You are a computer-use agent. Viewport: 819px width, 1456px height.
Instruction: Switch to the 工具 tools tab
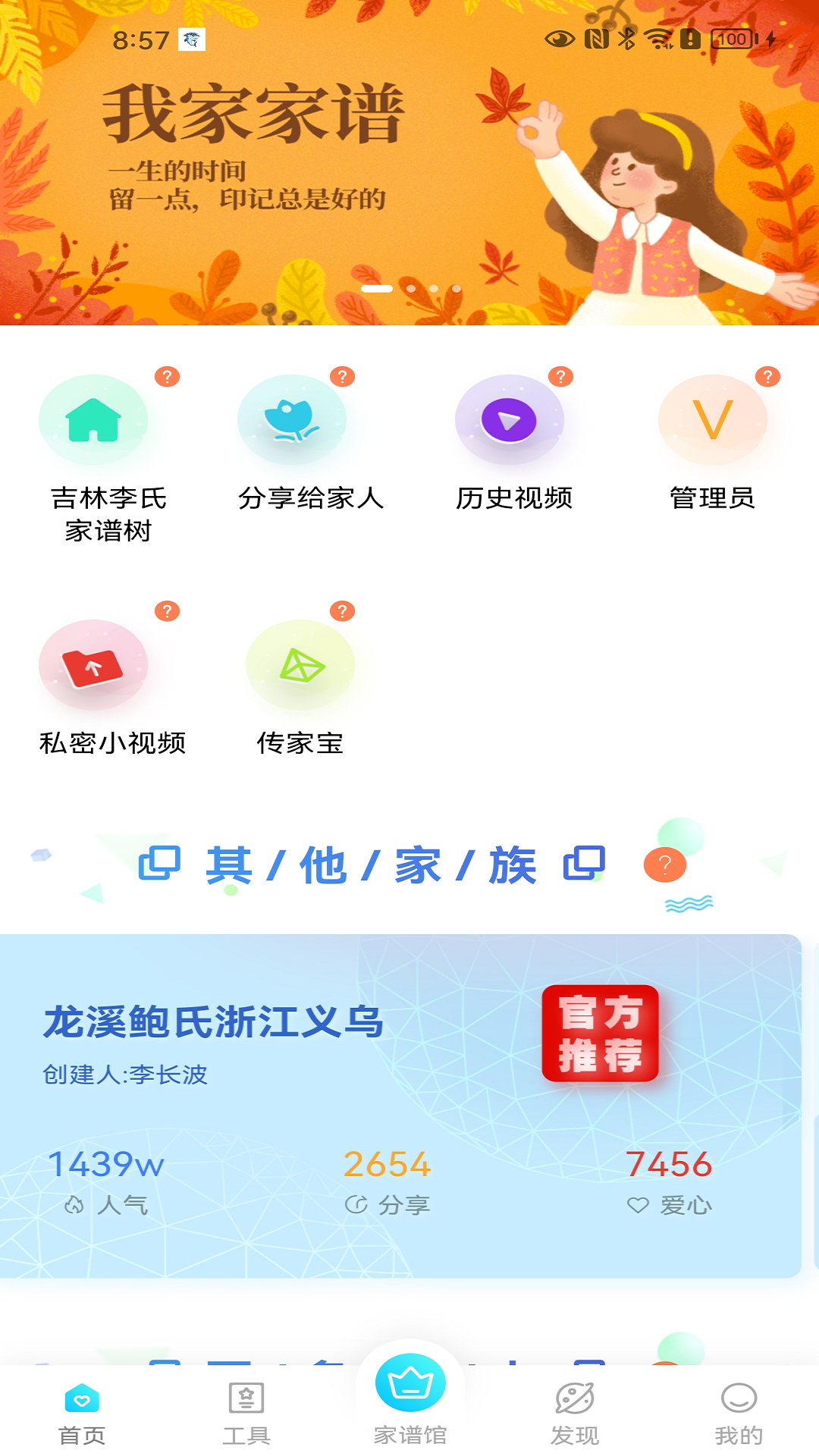[246, 1414]
